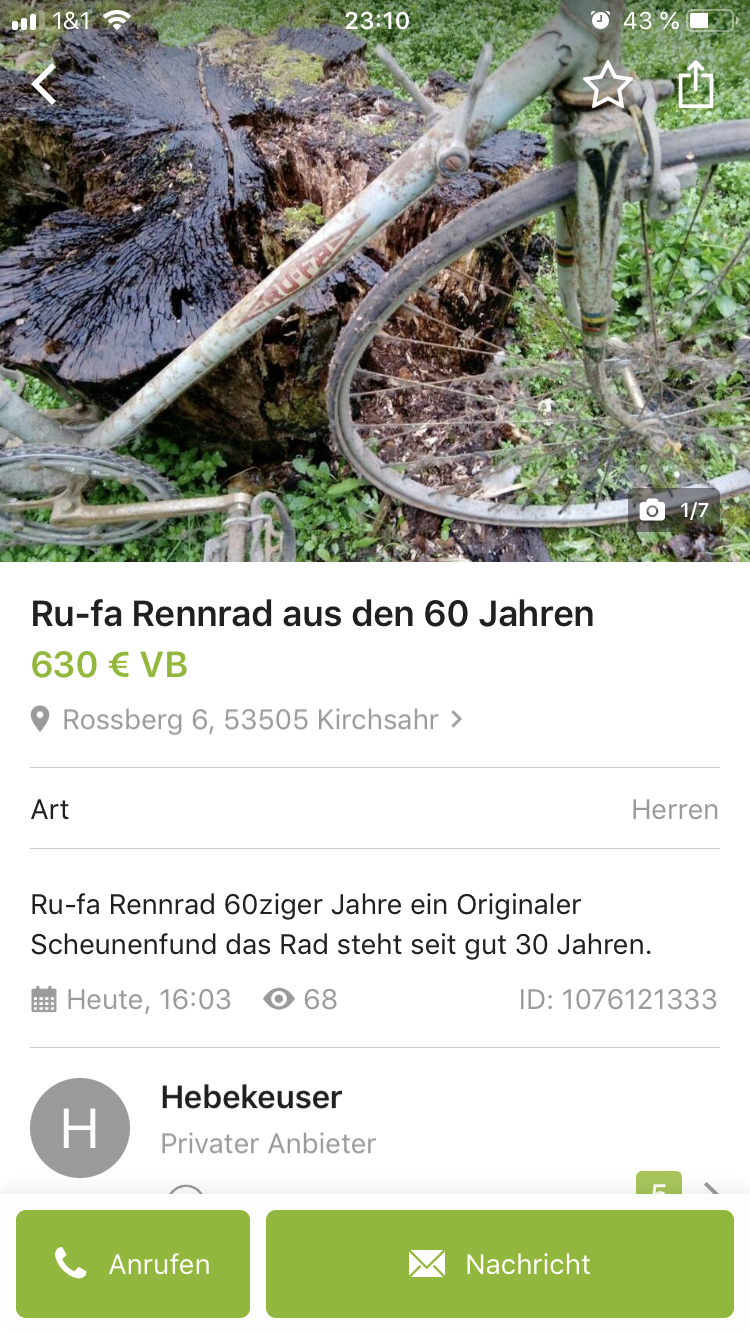Viewport: 750px width, 1334px height.
Task: Call the seller with Anrufen
Action: pyautogui.click(x=133, y=1264)
